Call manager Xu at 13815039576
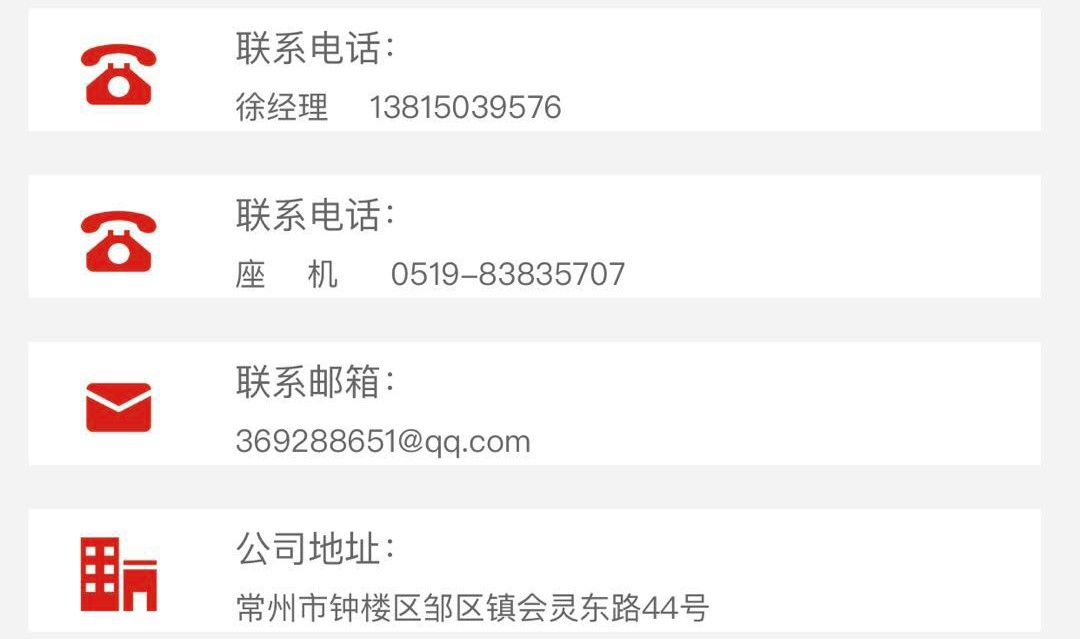1080x639 pixels. 465,108
